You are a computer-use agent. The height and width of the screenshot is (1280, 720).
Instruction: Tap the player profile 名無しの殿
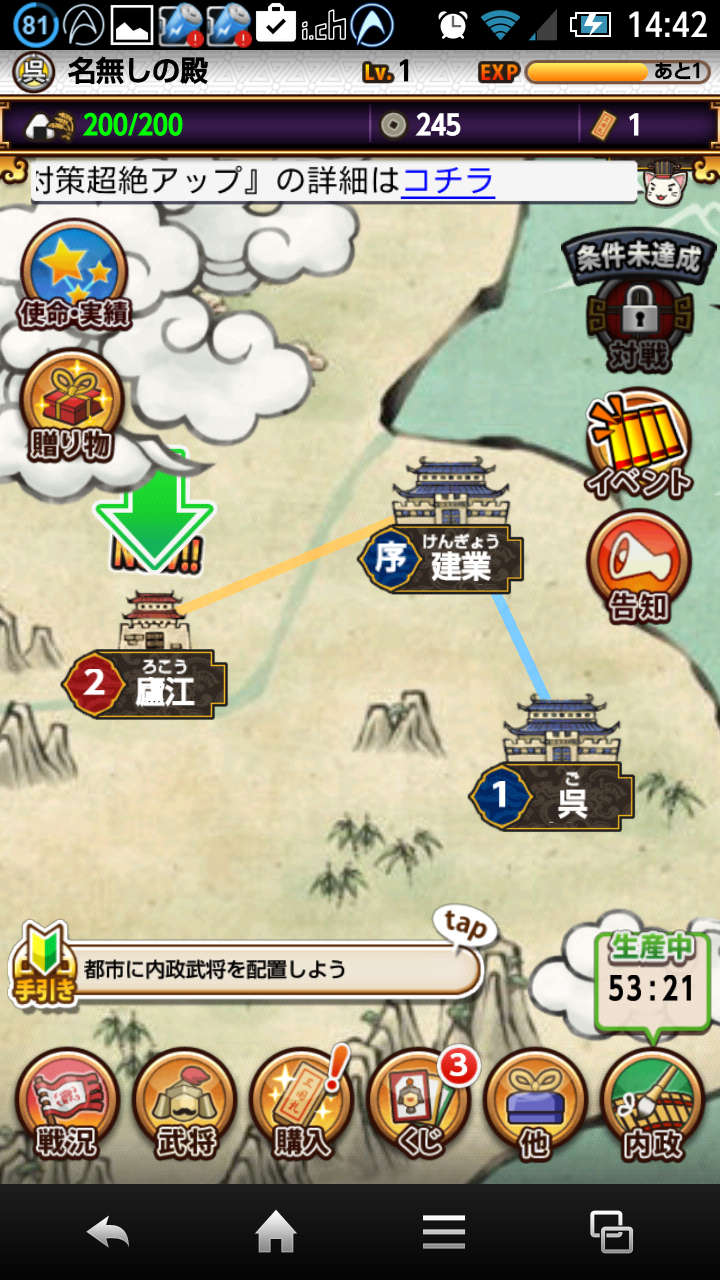point(120,71)
